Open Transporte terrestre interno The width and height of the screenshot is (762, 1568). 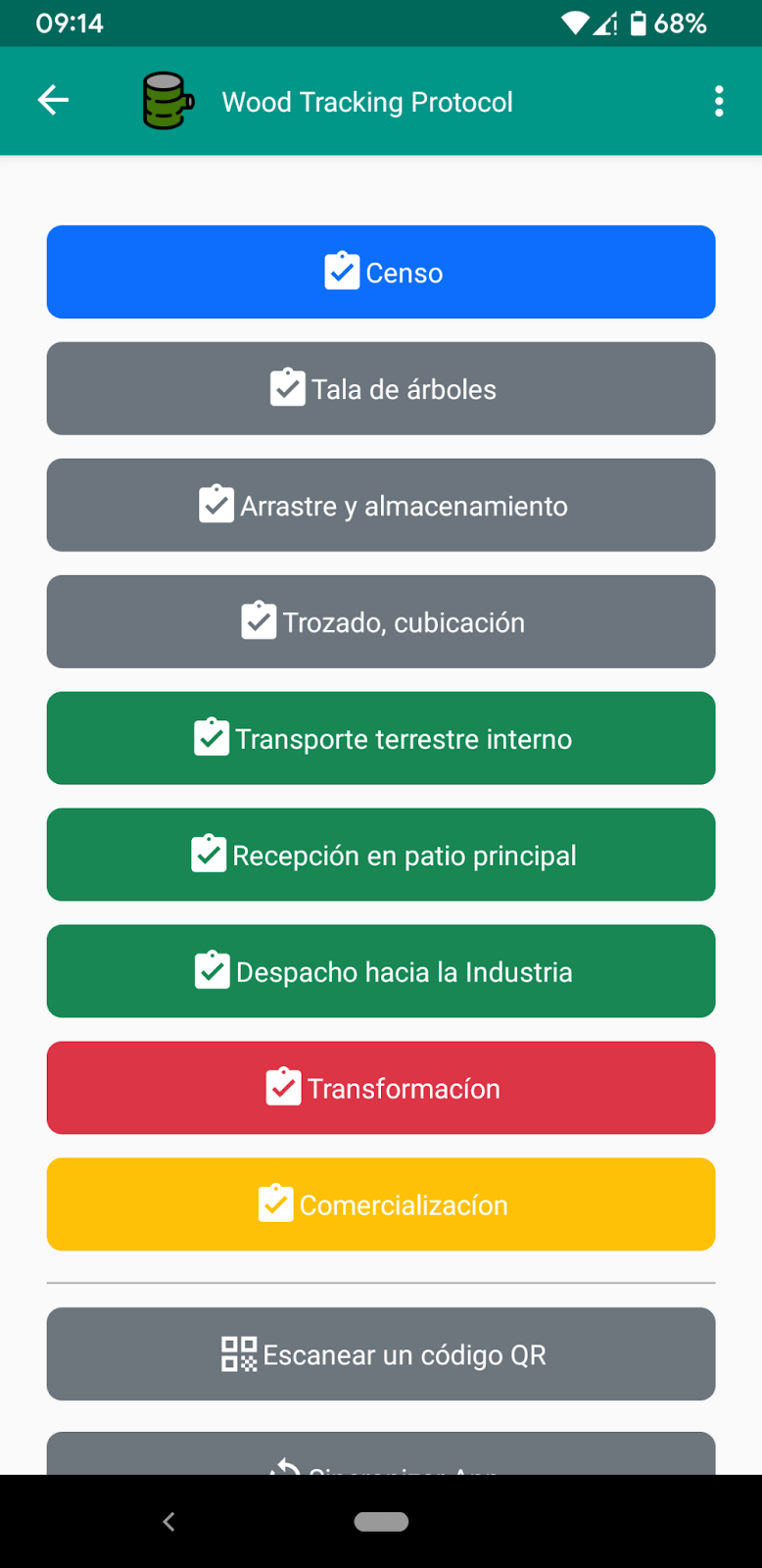(x=381, y=738)
